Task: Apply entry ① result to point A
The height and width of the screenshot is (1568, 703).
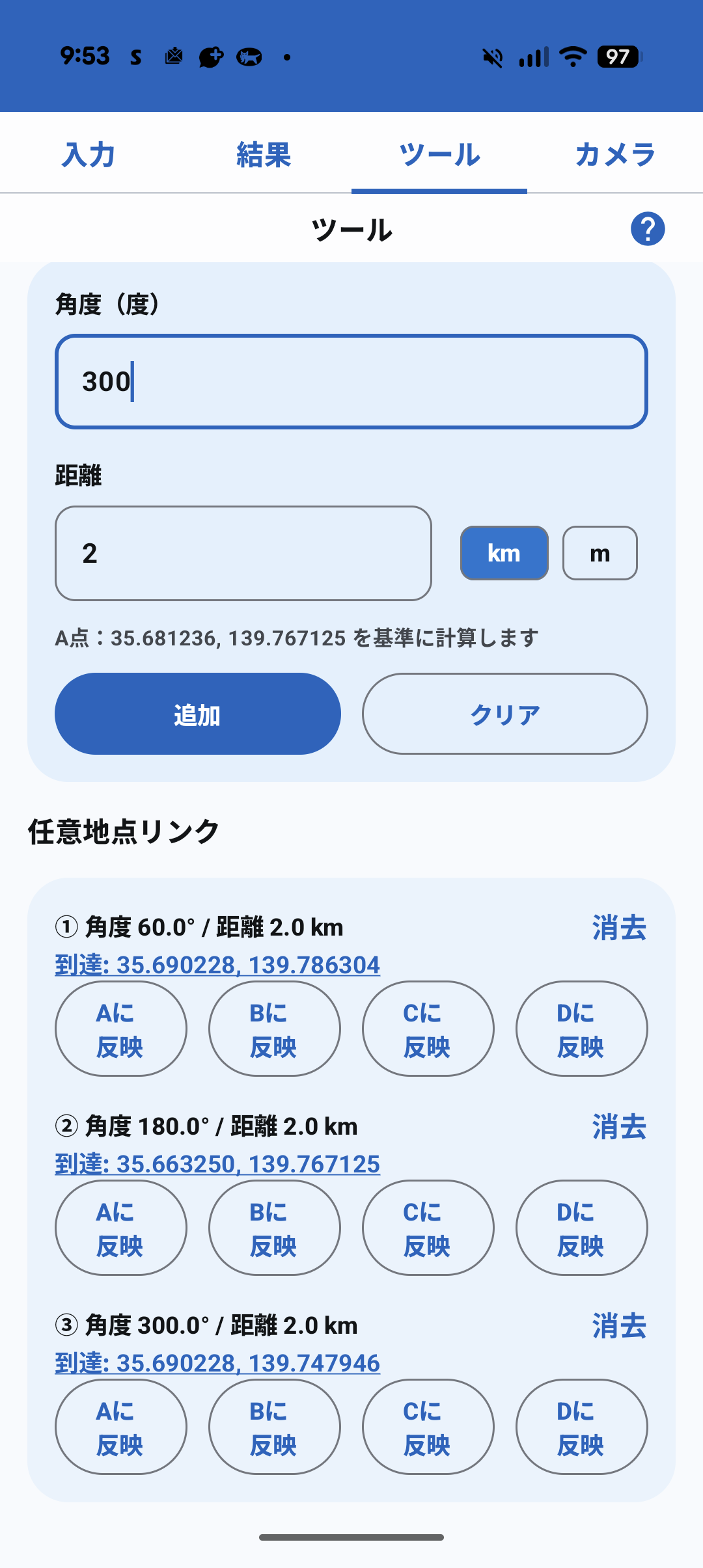Action: pyautogui.click(x=120, y=1029)
